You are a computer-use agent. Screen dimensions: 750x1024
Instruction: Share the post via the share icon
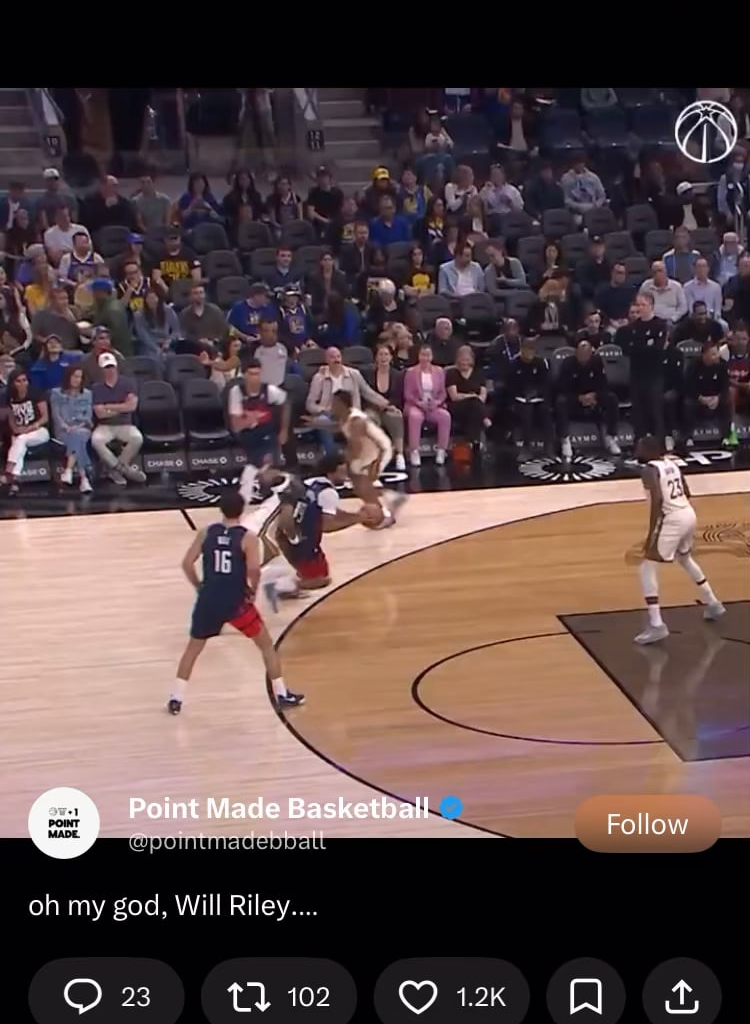[681, 996]
